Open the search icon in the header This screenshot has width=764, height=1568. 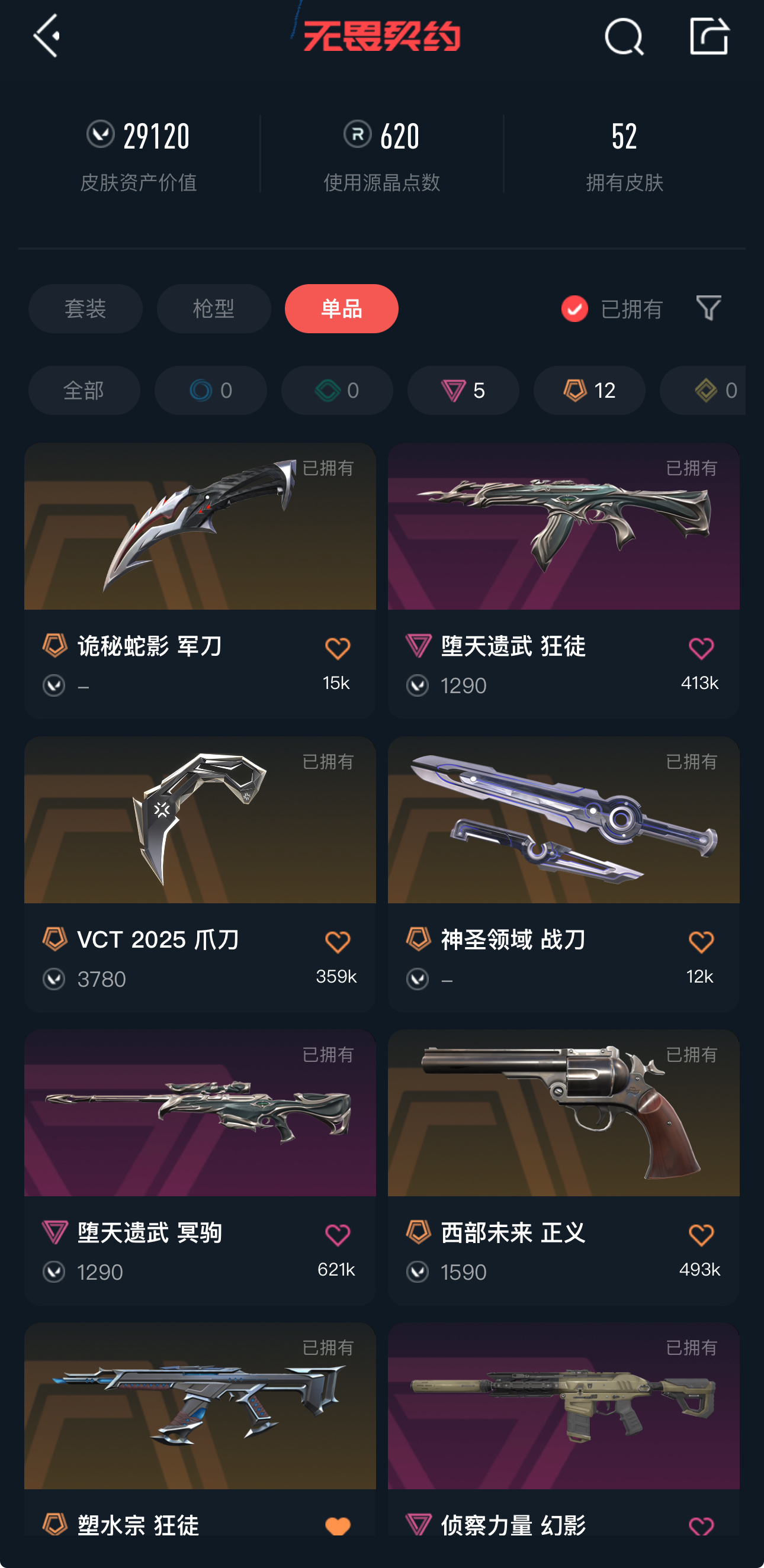pyautogui.click(x=624, y=37)
